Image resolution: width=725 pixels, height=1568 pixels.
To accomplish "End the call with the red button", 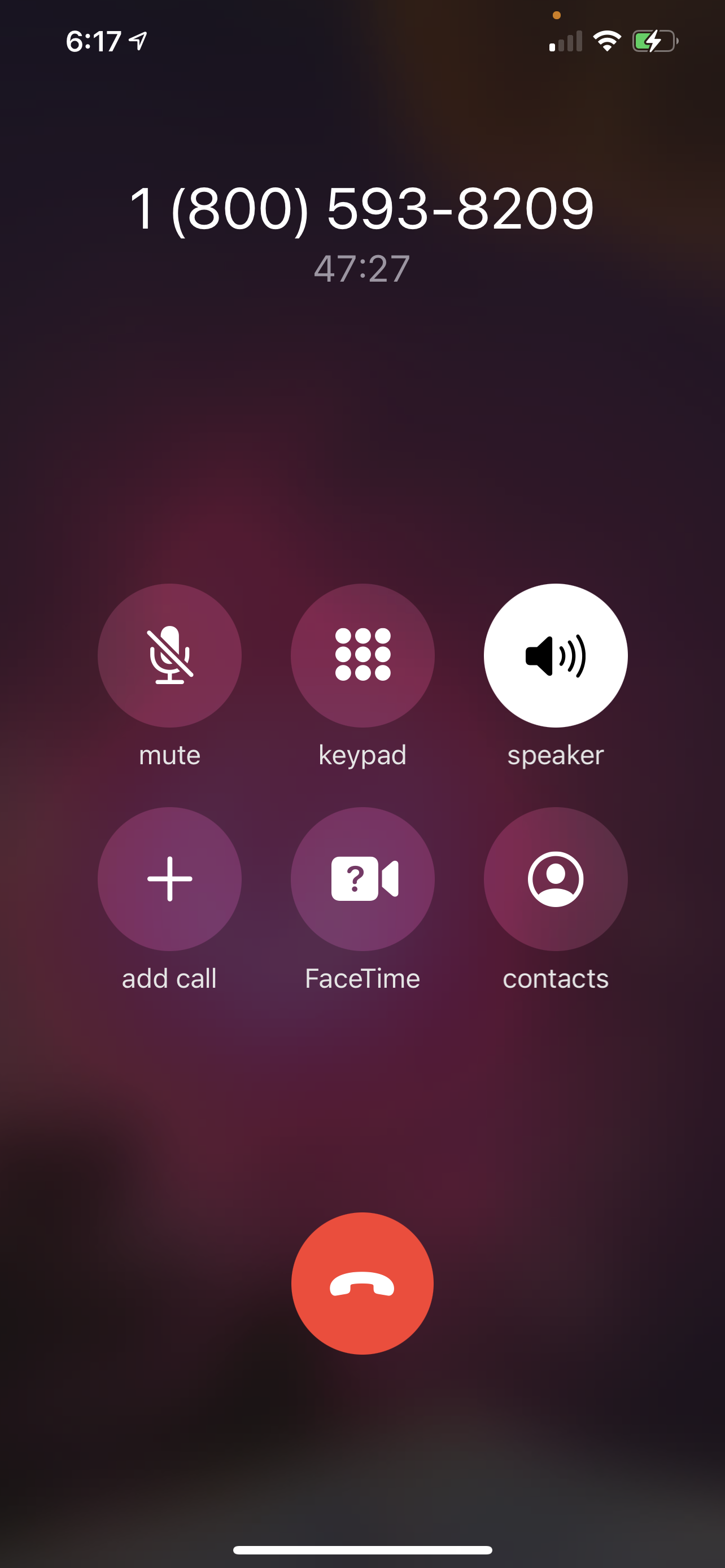I will [x=362, y=1283].
